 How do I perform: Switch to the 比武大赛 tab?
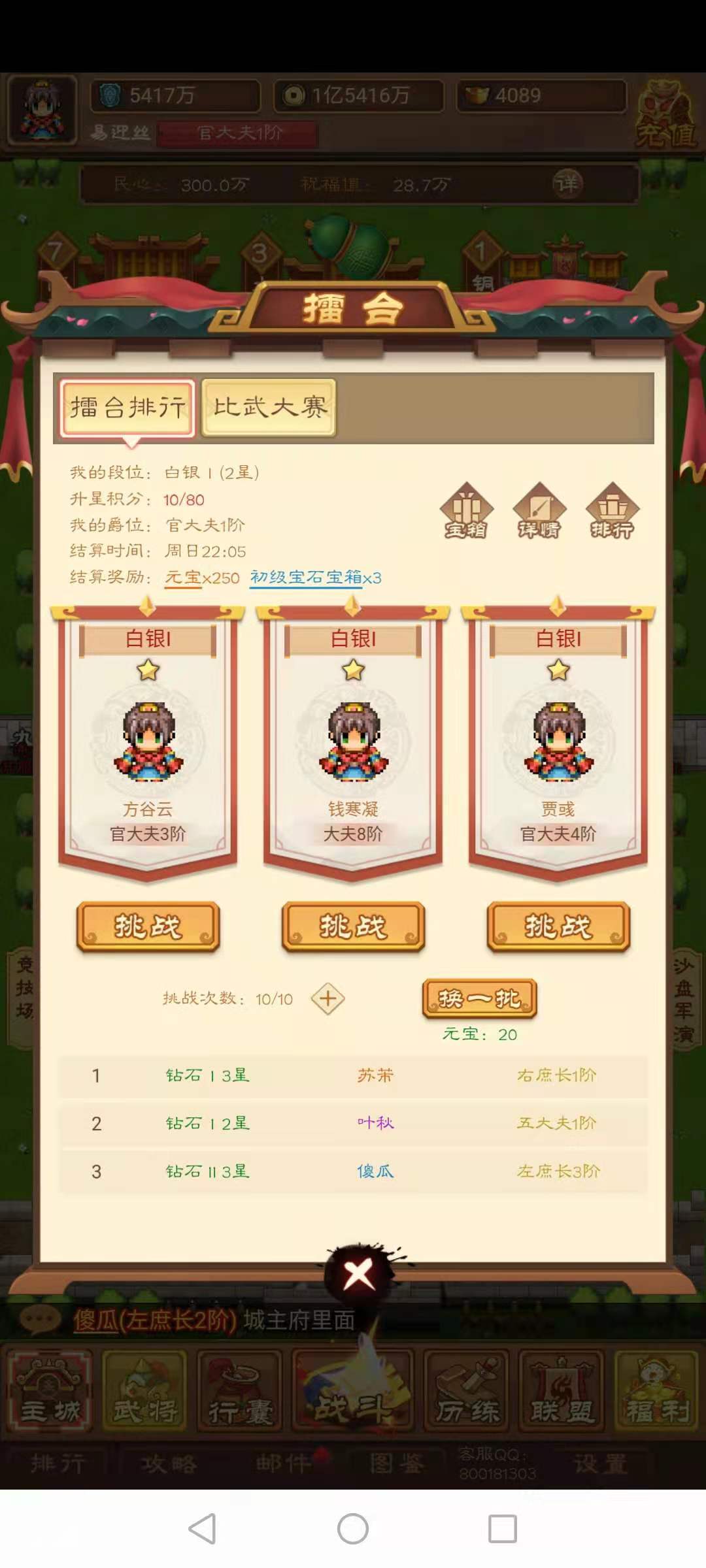269,408
